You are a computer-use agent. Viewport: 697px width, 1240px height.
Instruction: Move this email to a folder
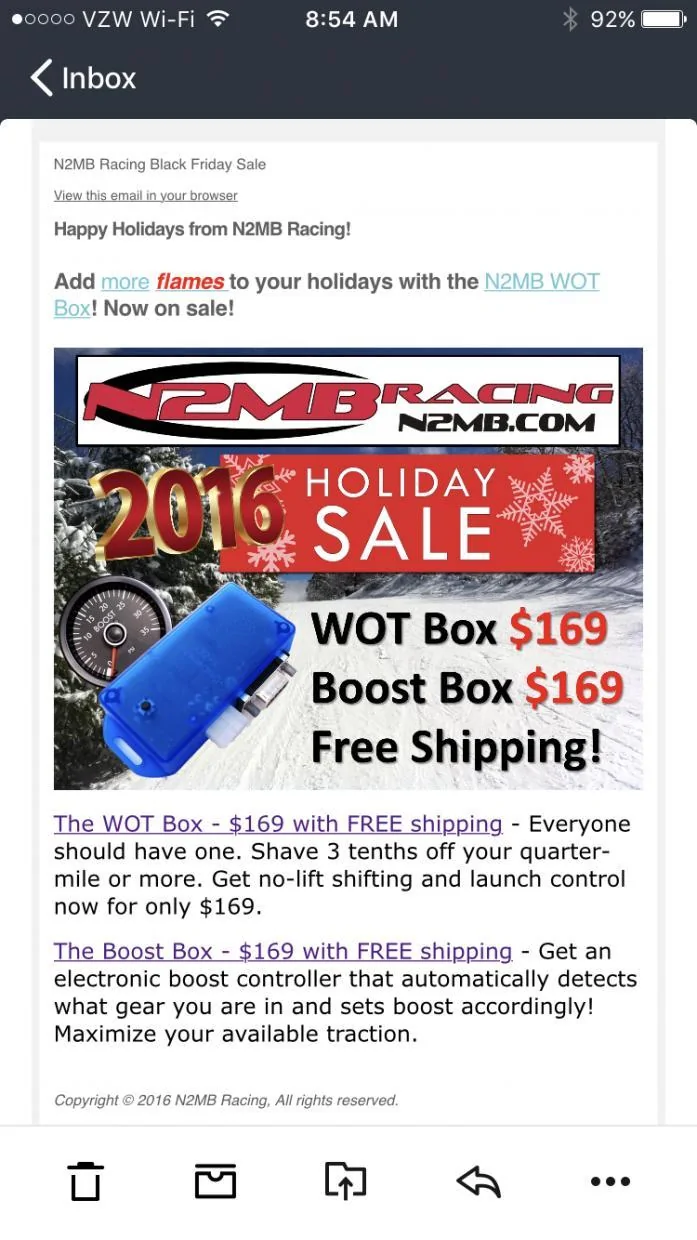[x=346, y=1181]
